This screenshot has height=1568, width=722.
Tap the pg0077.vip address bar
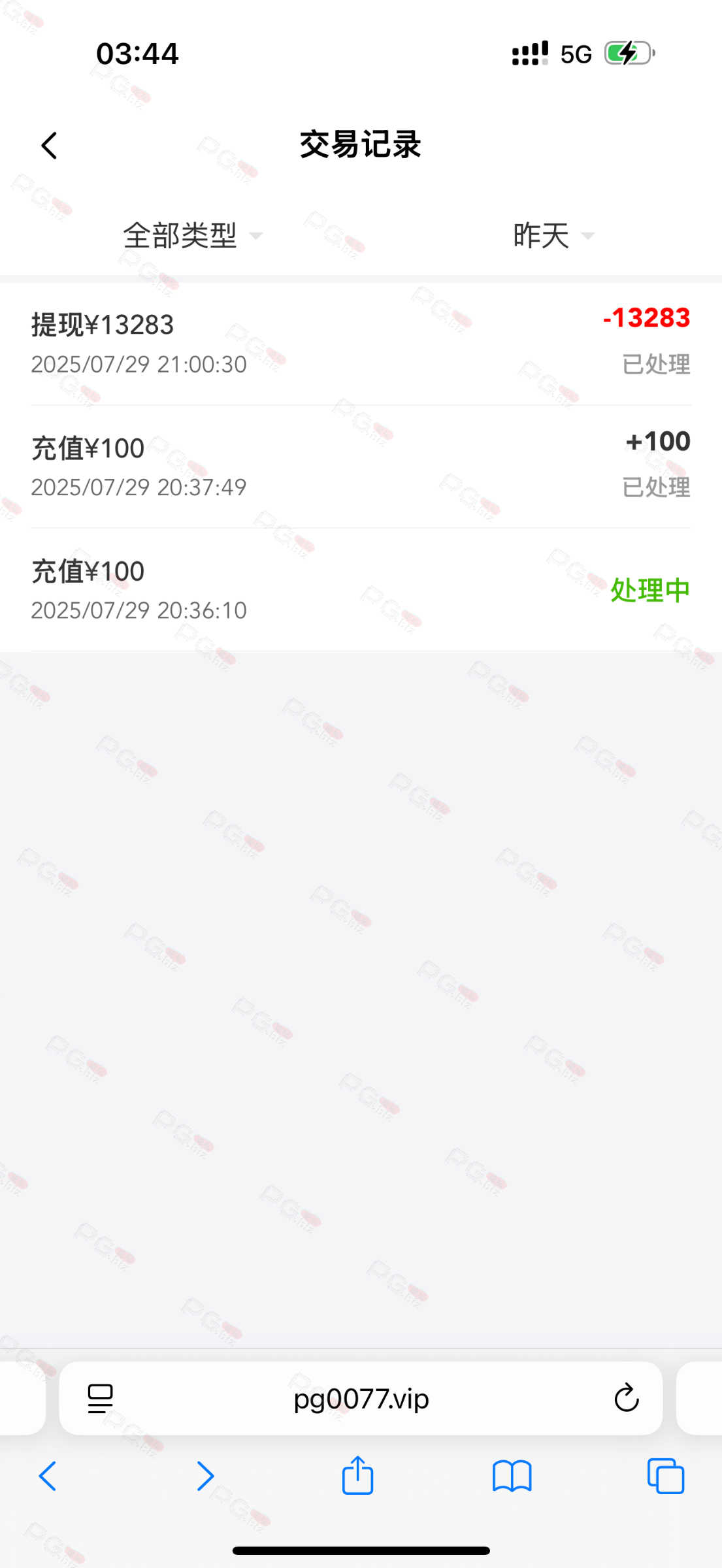pyautogui.click(x=361, y=1399)
